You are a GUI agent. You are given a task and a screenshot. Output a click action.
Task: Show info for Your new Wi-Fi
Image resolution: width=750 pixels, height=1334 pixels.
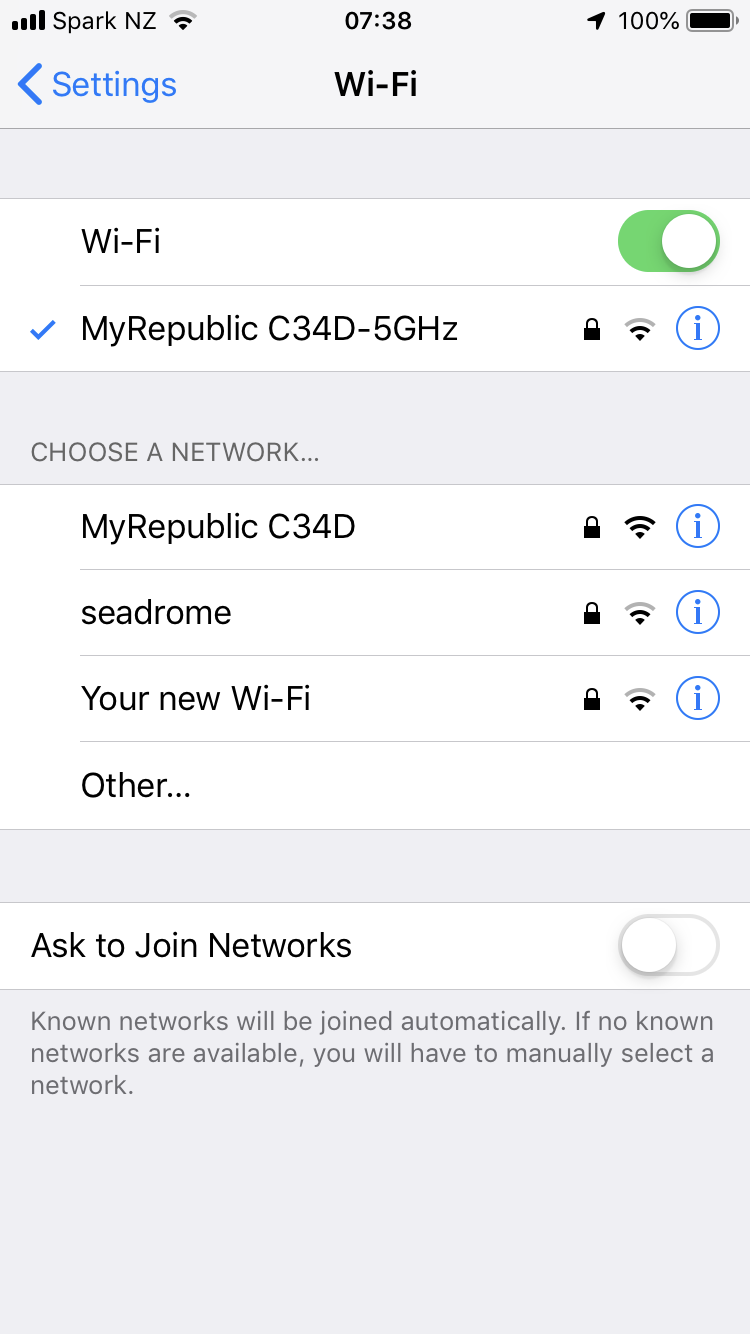pyautogui.click(x=697, y=698)
